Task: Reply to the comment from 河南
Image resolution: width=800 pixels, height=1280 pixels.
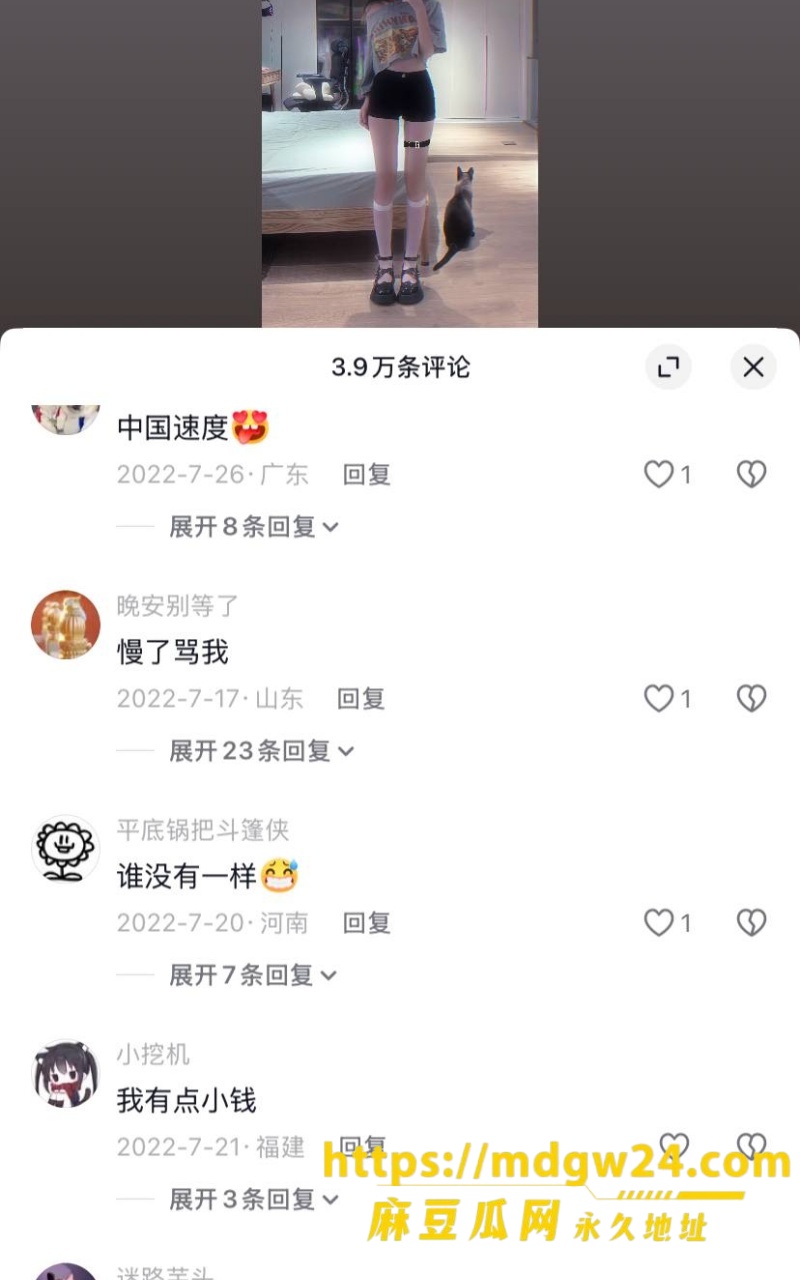Action: [366, 922]
